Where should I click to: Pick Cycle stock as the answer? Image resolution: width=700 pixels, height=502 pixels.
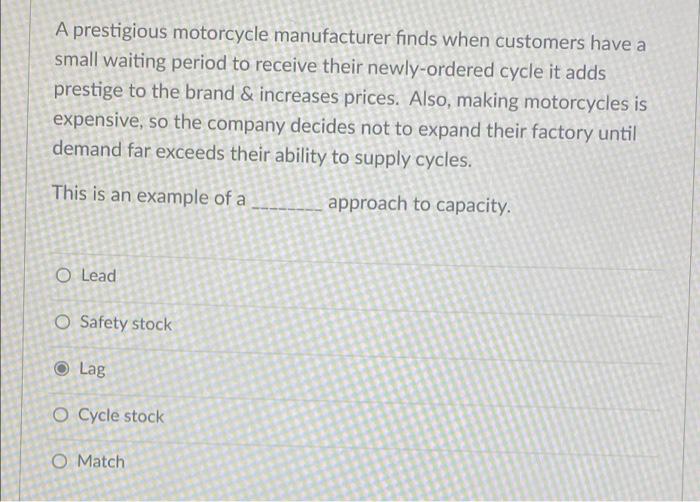(64, 416)
